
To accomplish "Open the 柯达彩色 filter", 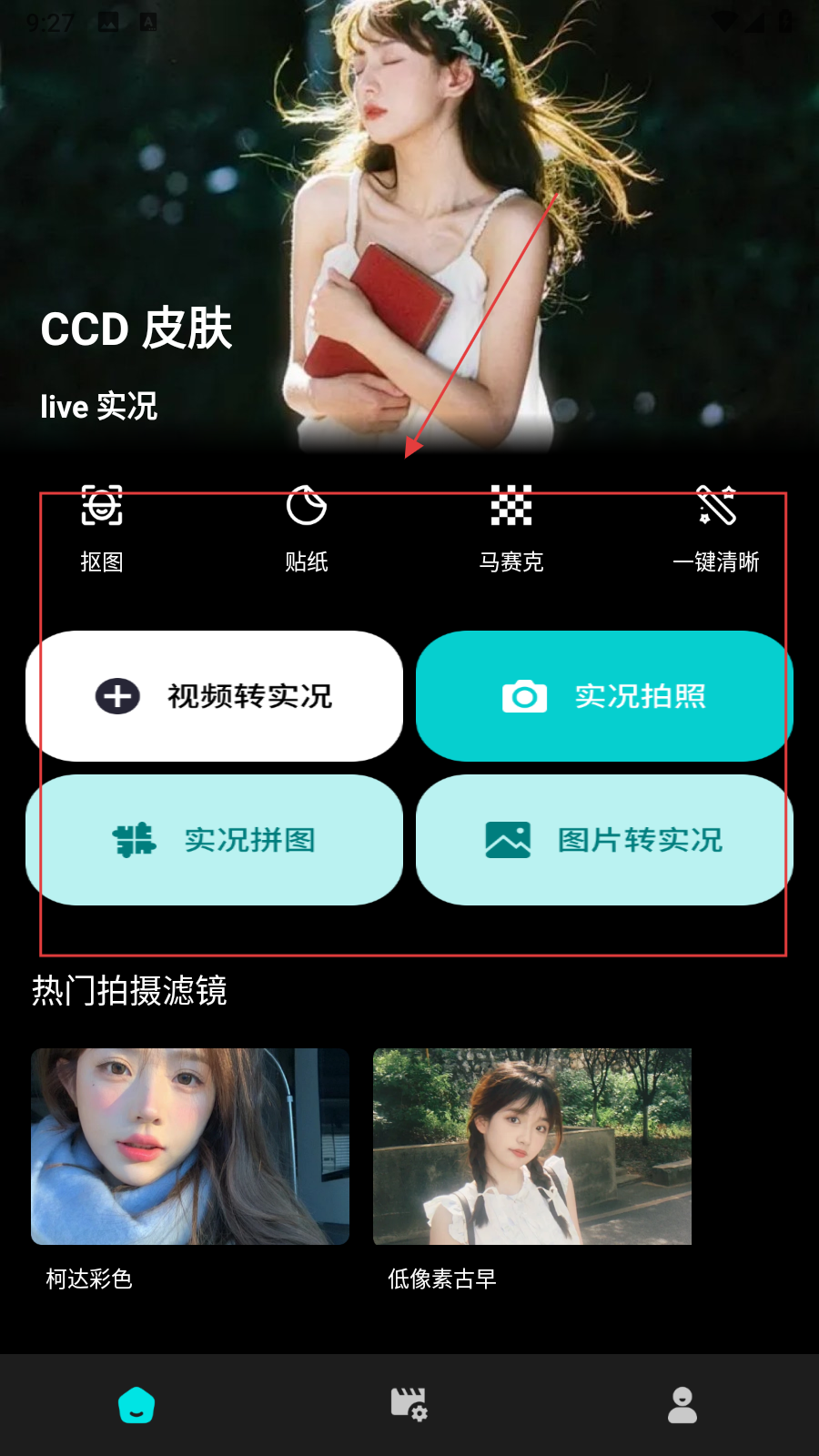I will click(x=190, y=1147).
